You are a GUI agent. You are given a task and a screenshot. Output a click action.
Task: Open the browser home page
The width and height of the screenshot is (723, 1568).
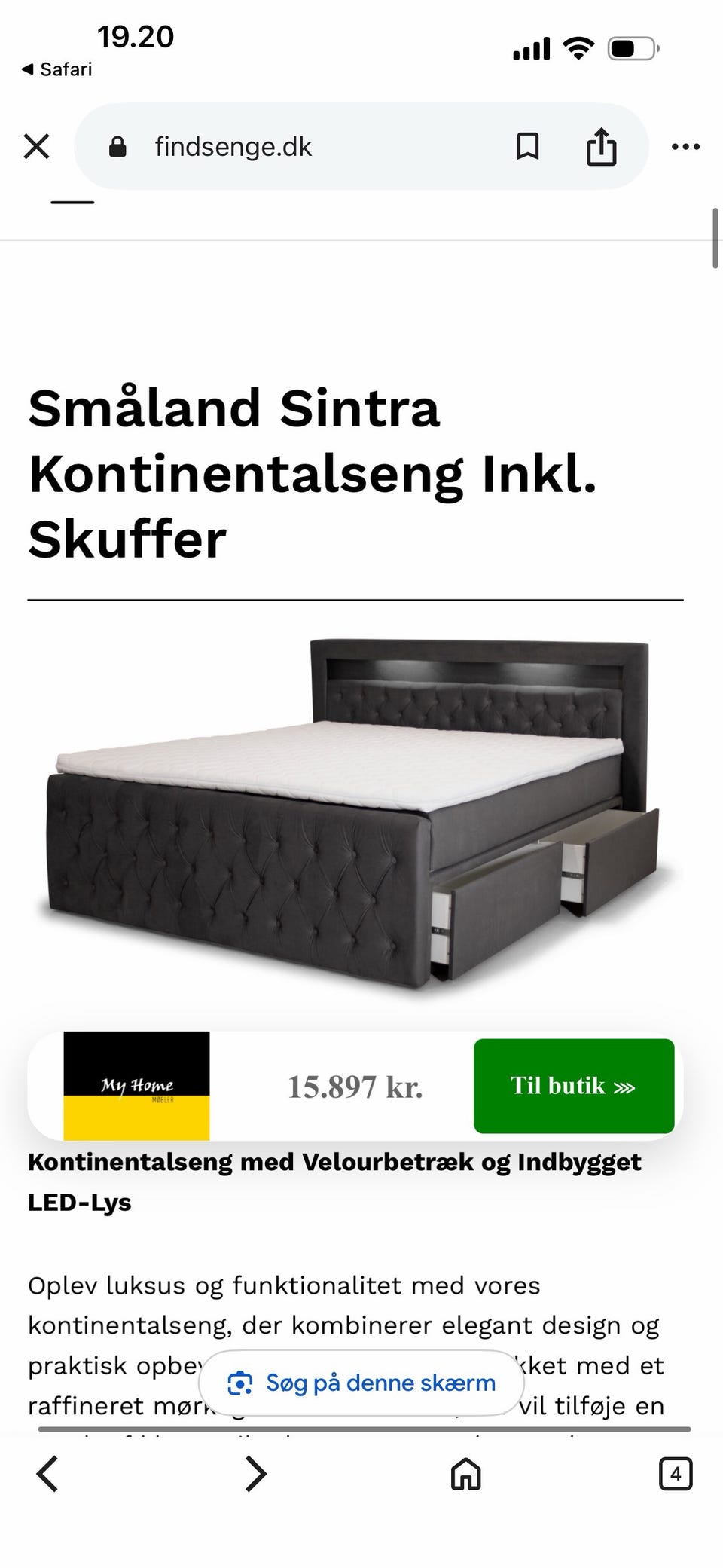(x=465, y=1473)
